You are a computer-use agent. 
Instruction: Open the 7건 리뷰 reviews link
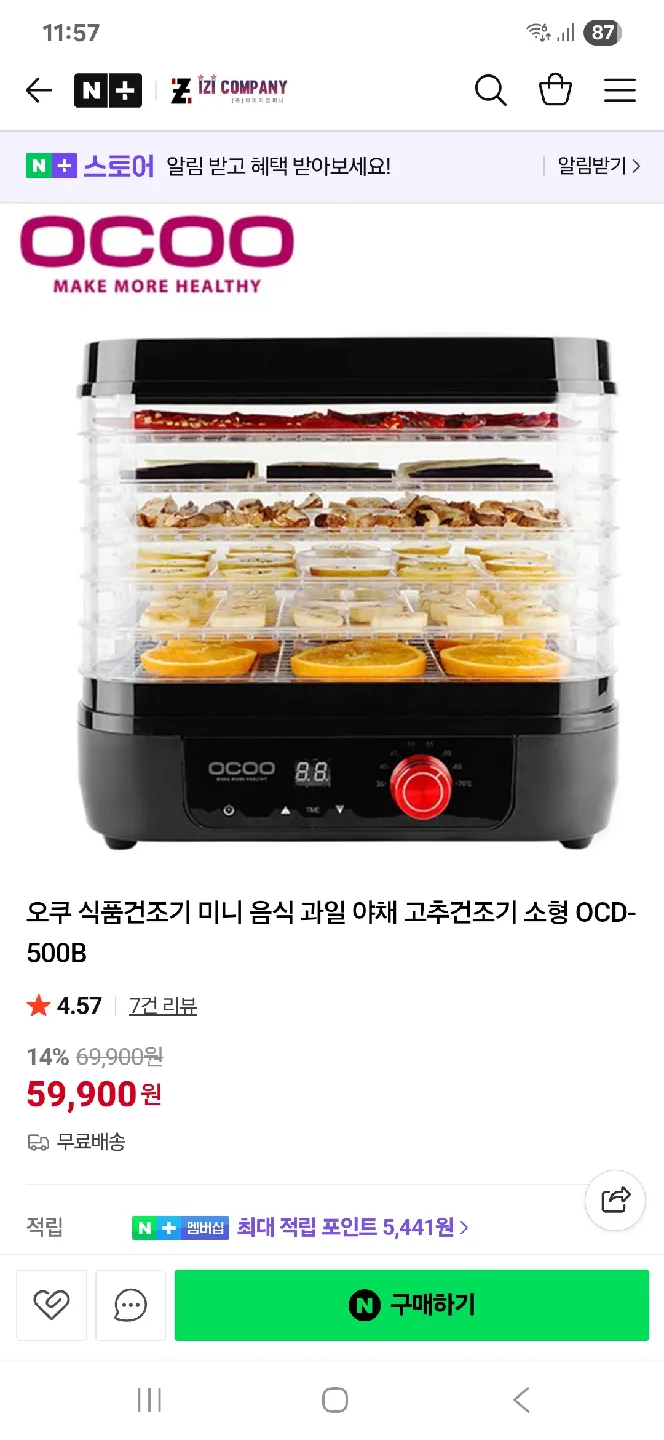click(x=163, y=1006)
